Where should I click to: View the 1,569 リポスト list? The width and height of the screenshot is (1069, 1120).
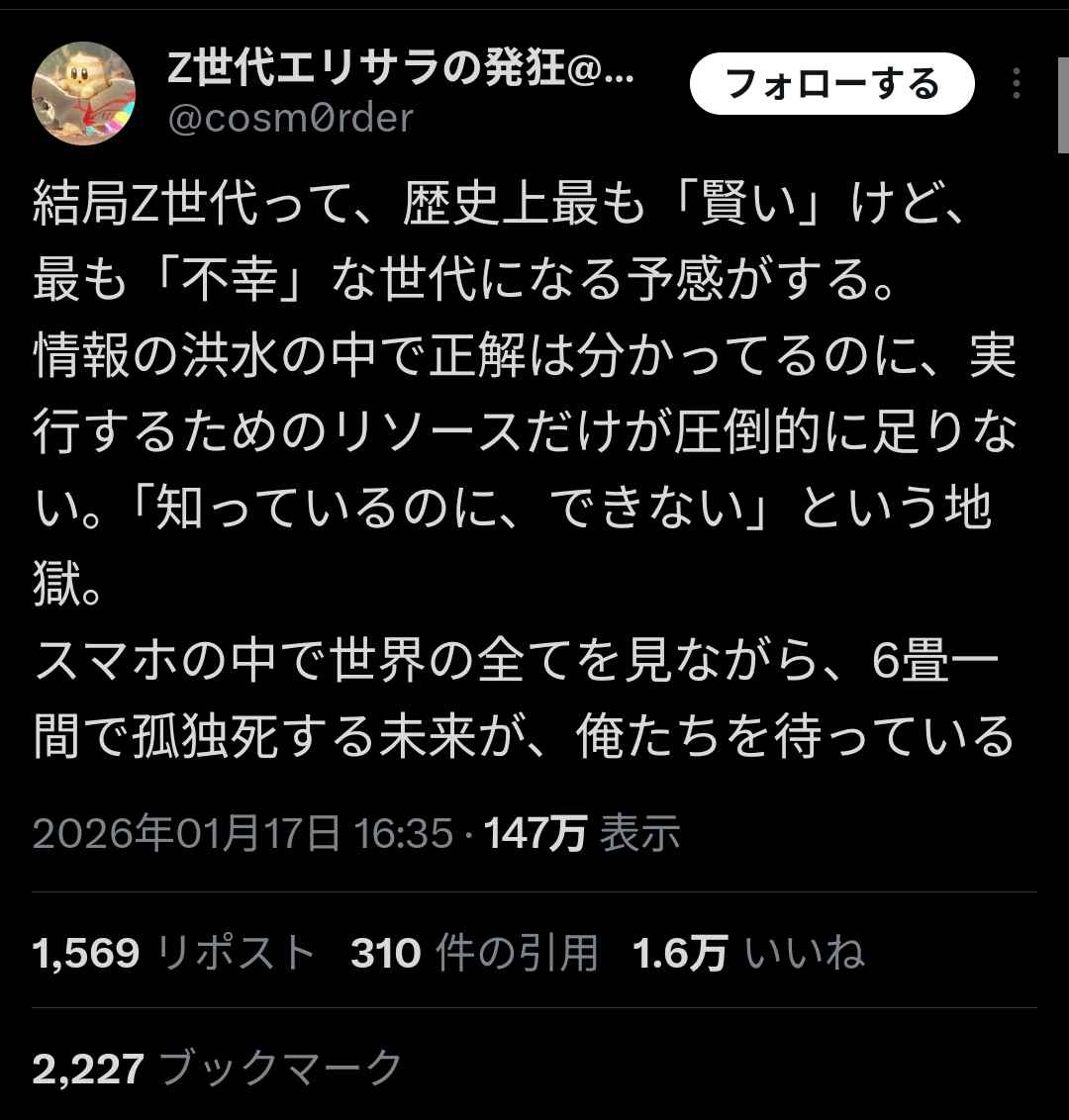173,953
